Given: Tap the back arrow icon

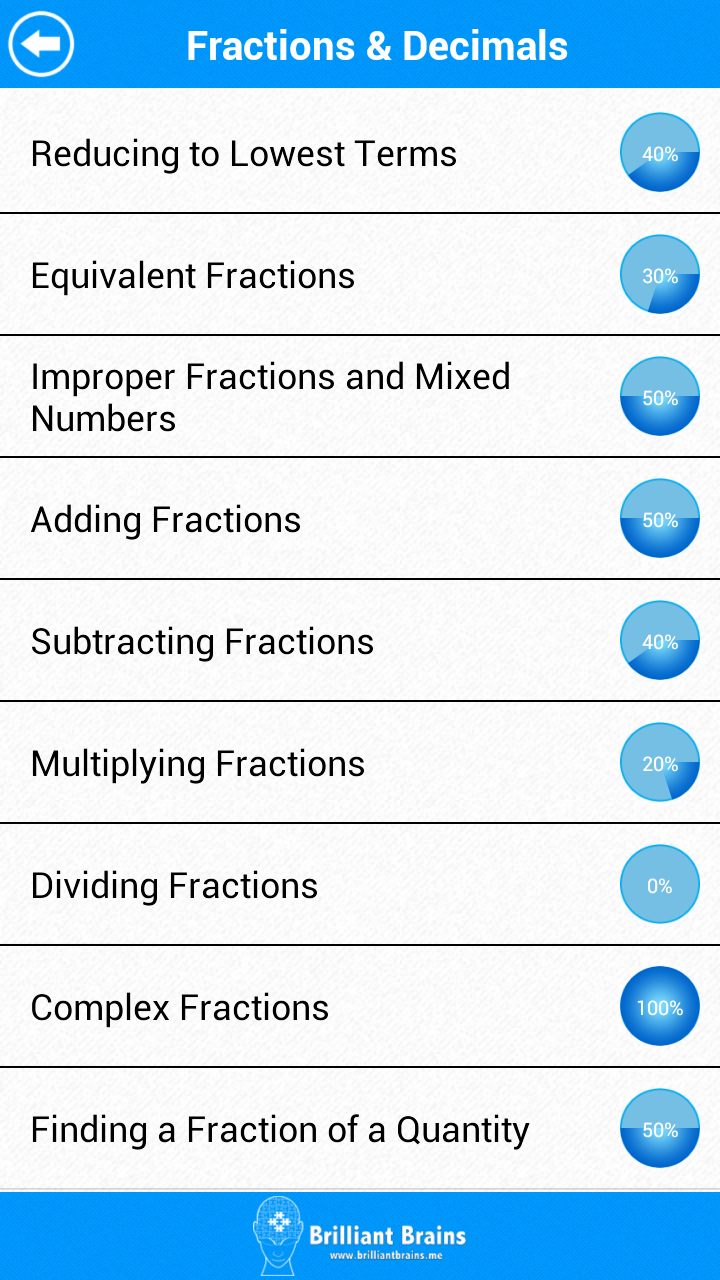Looking at the screenshot, I should (40, 44).
